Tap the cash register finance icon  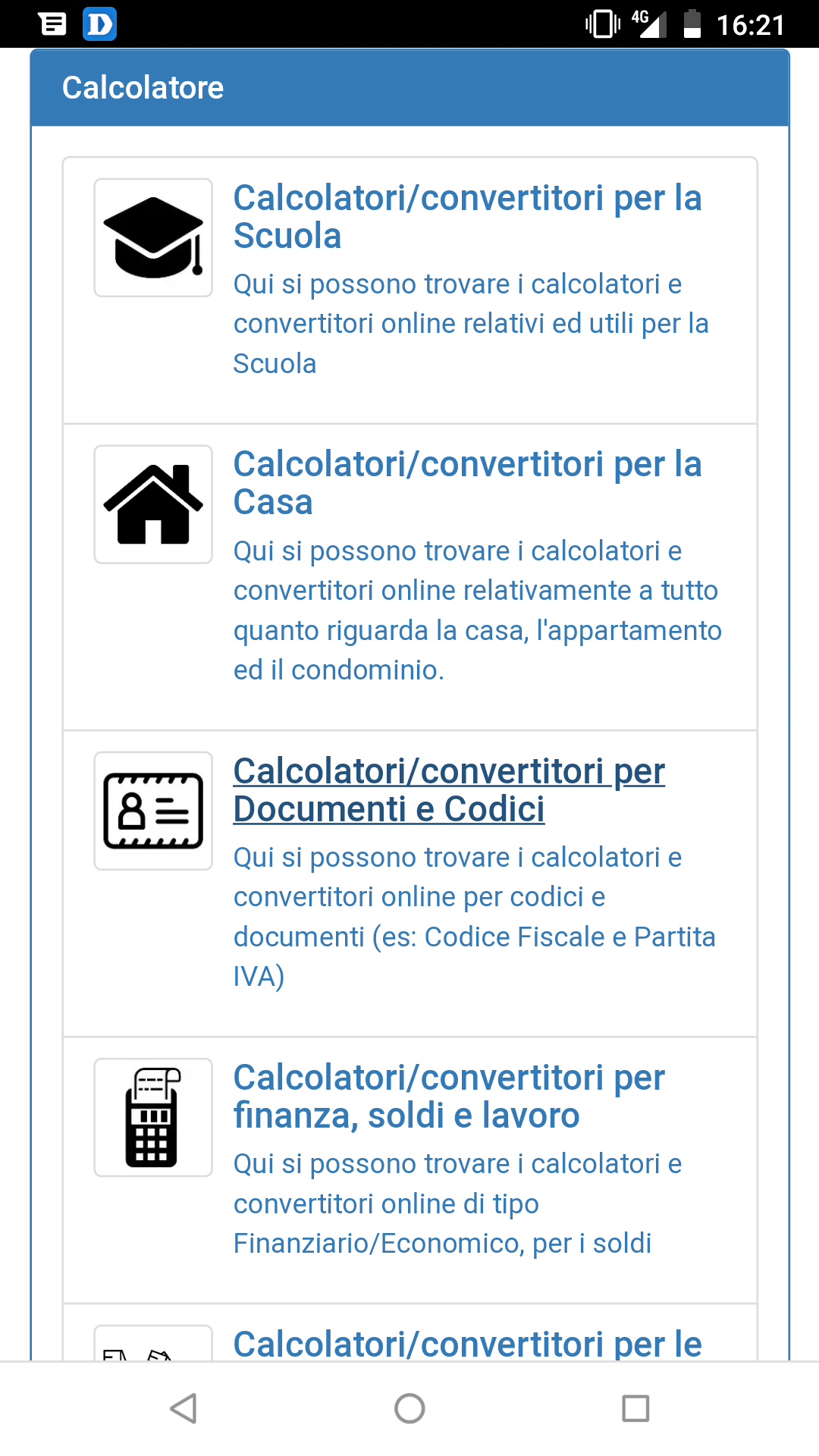click(153, 1117)
